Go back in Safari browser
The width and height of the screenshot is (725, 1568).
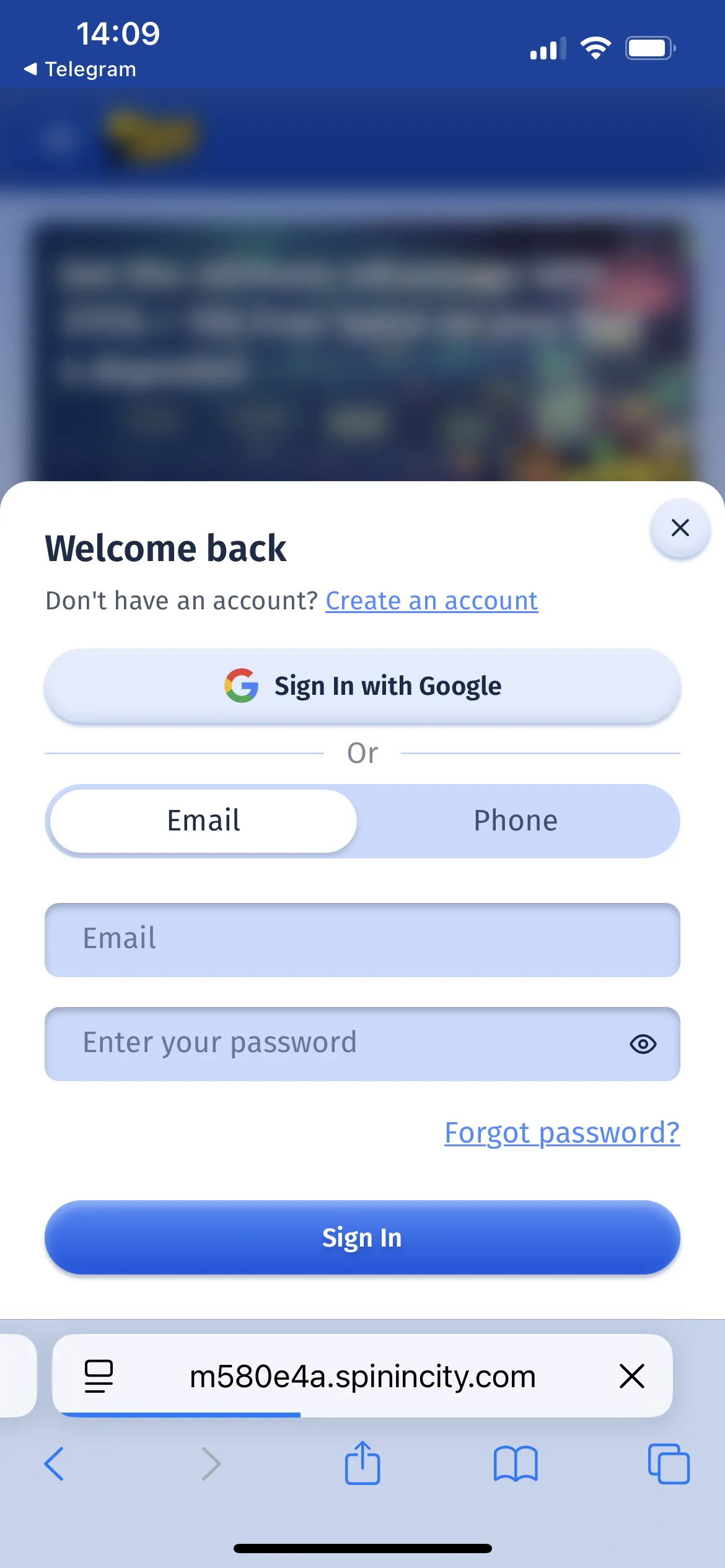point(54,1464)
